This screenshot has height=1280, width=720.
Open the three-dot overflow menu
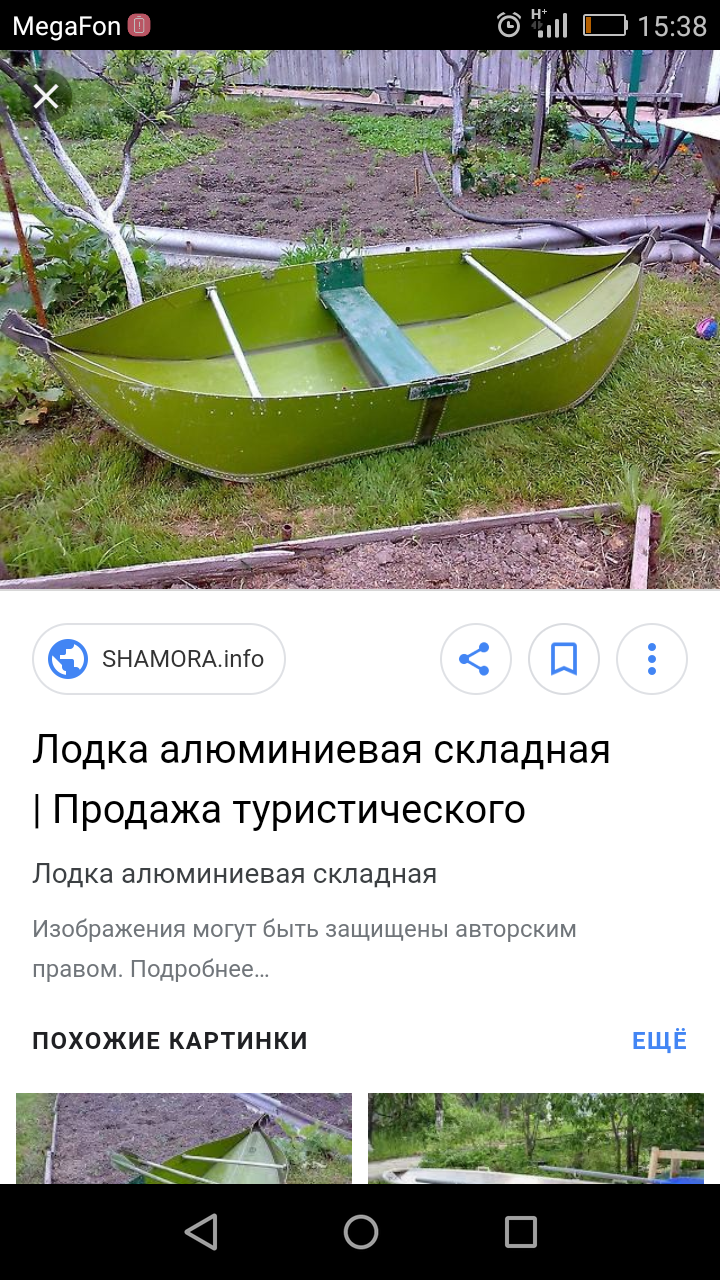[651, 659]
